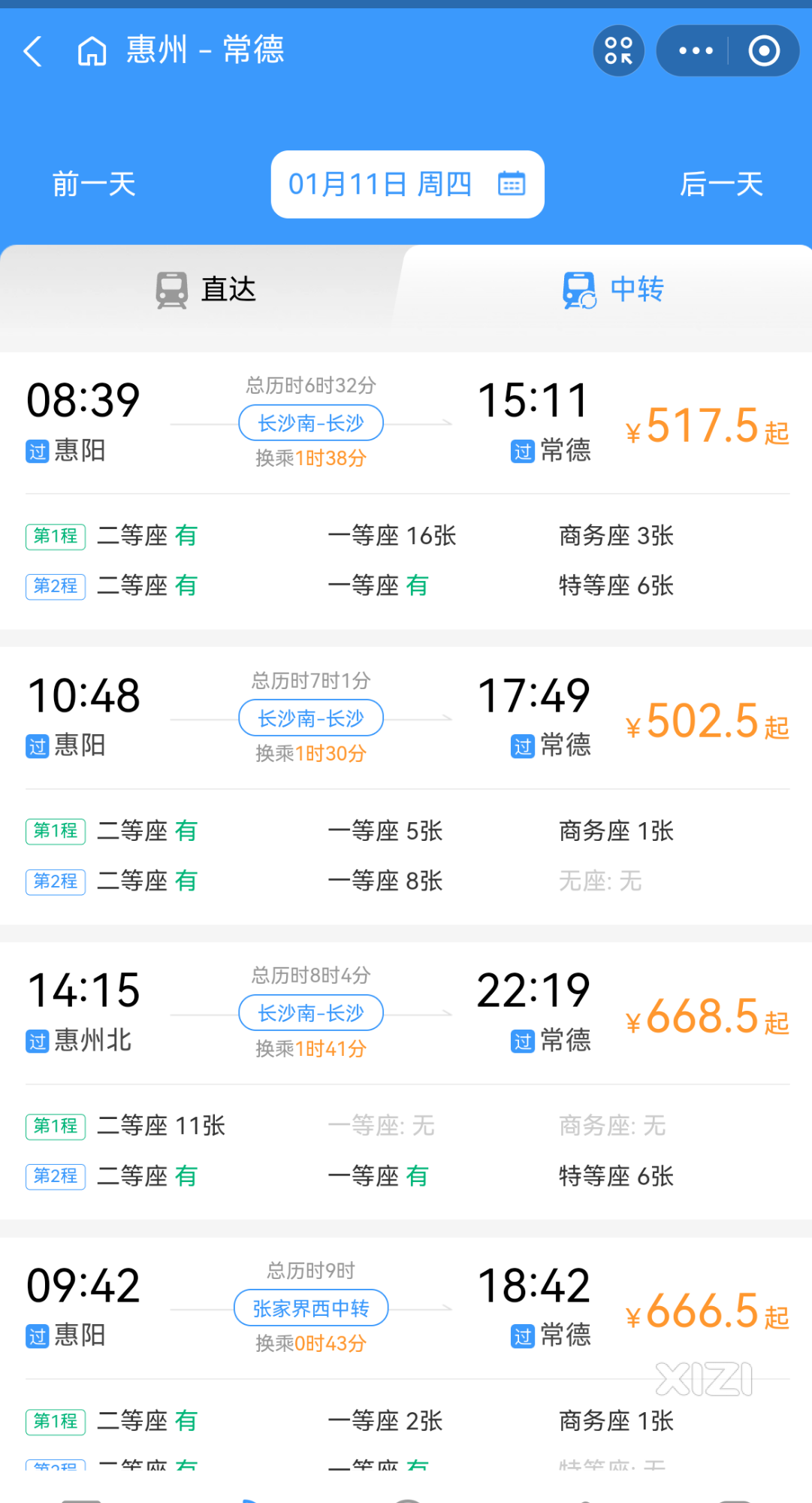Tap the home icon in the header
812x1503 pixels.
click(92, 51)
